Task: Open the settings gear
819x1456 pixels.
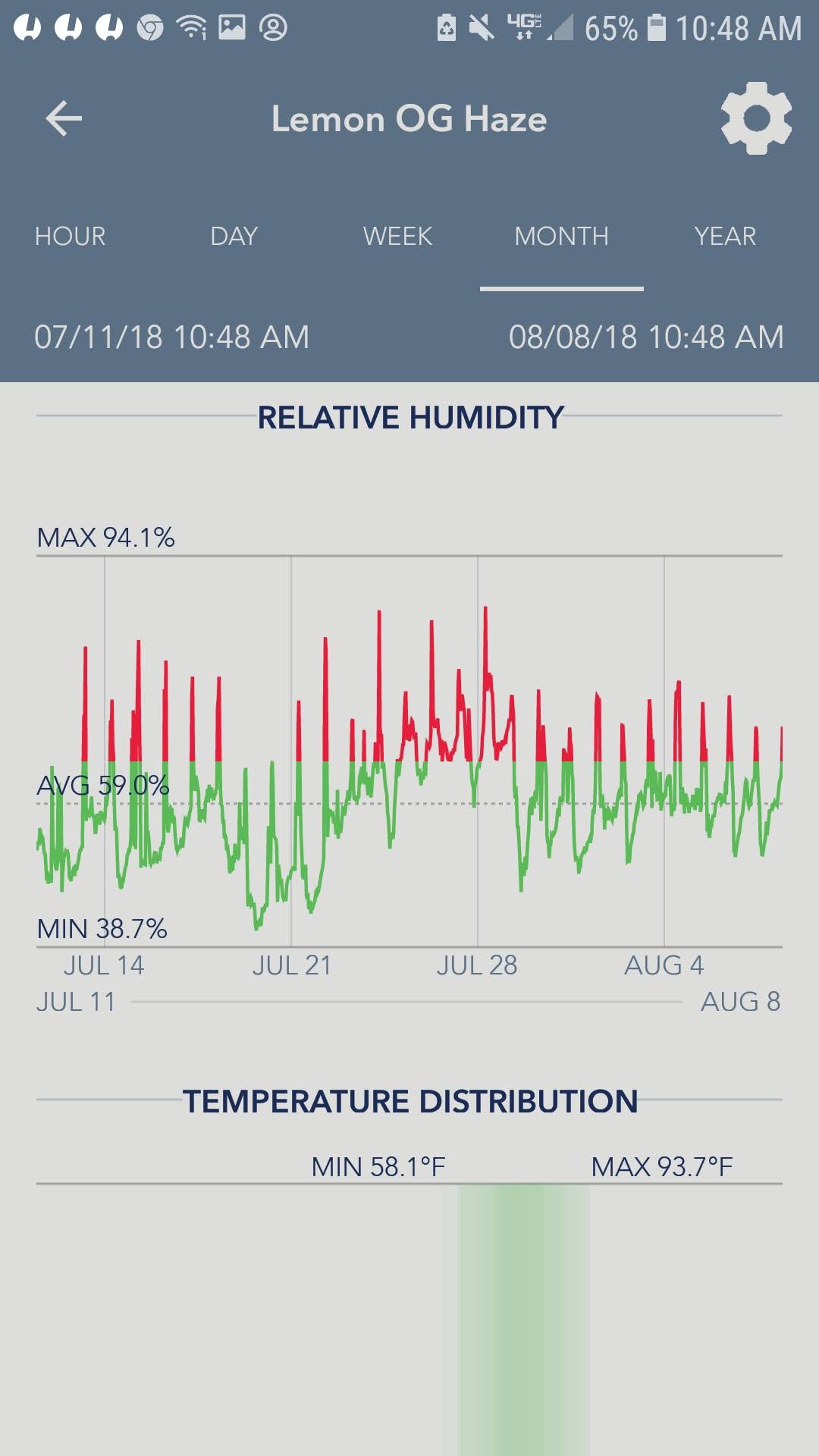Action: (755, 119)
